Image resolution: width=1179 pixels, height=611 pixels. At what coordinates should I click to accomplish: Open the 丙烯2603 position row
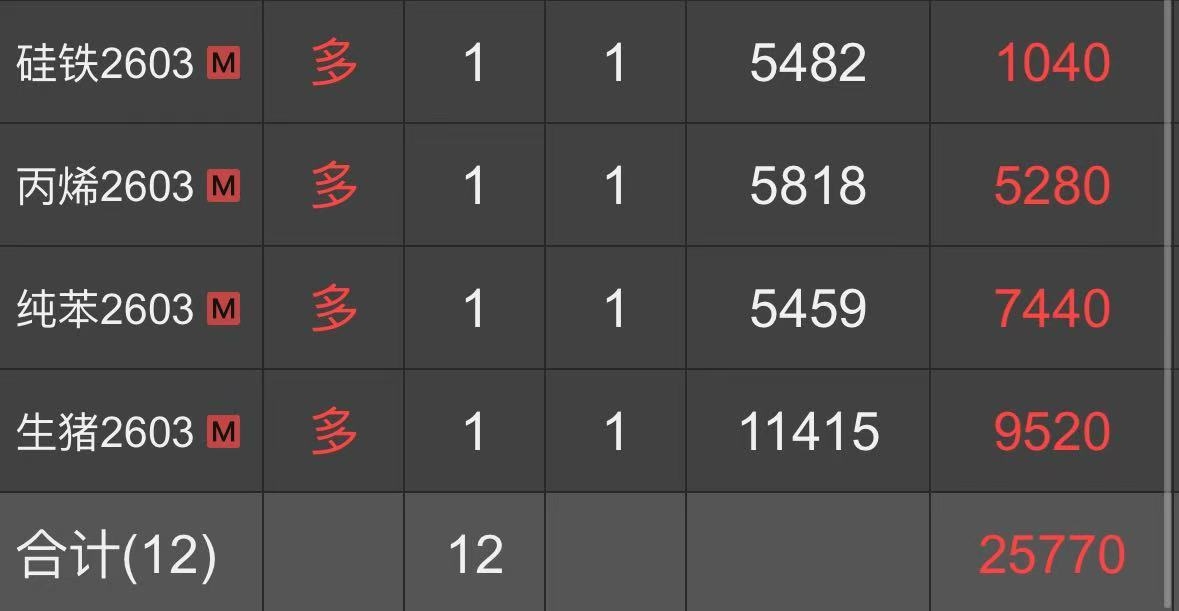105,187
